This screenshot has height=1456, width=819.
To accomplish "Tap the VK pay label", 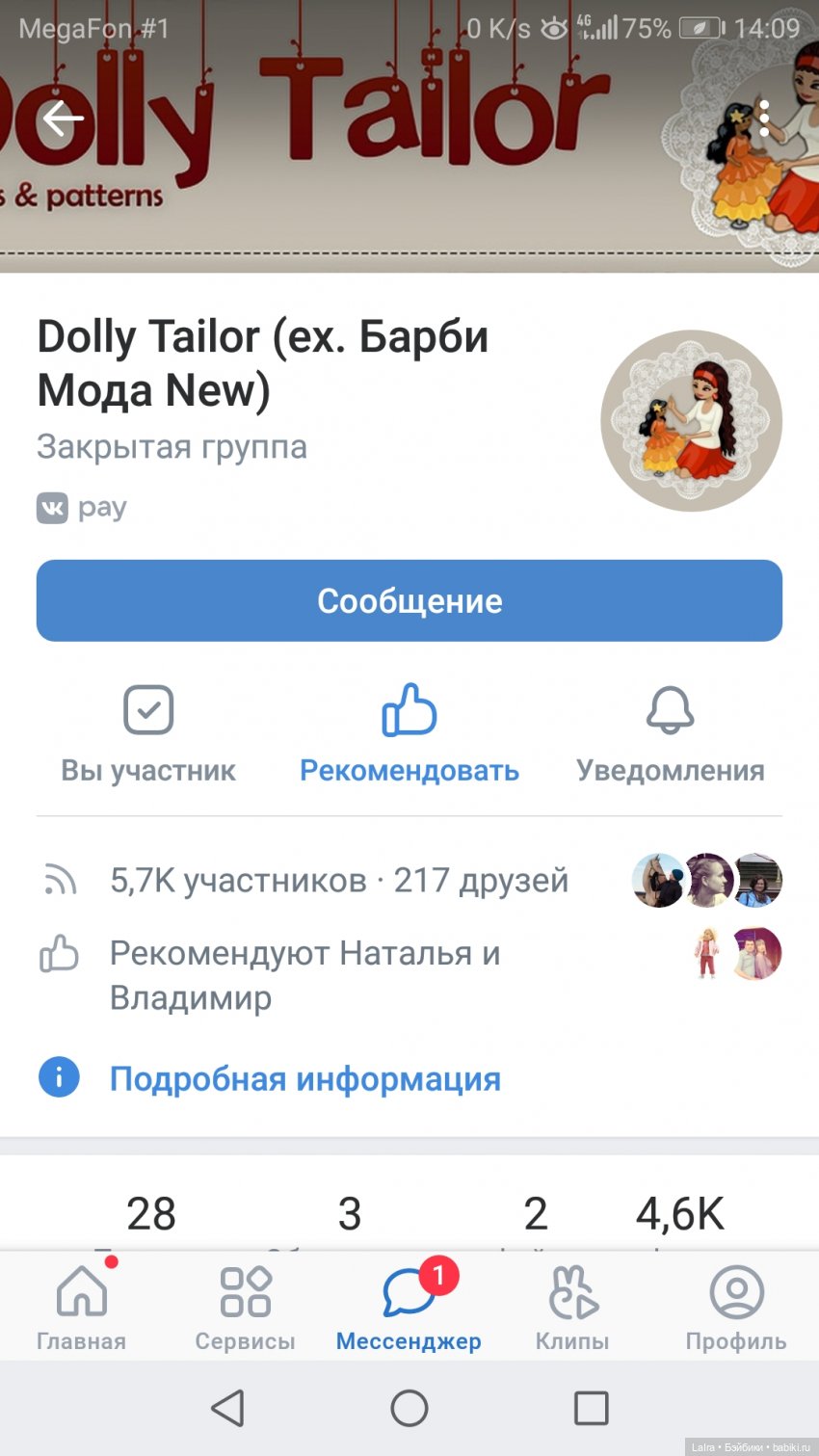I will pos(83,508).
